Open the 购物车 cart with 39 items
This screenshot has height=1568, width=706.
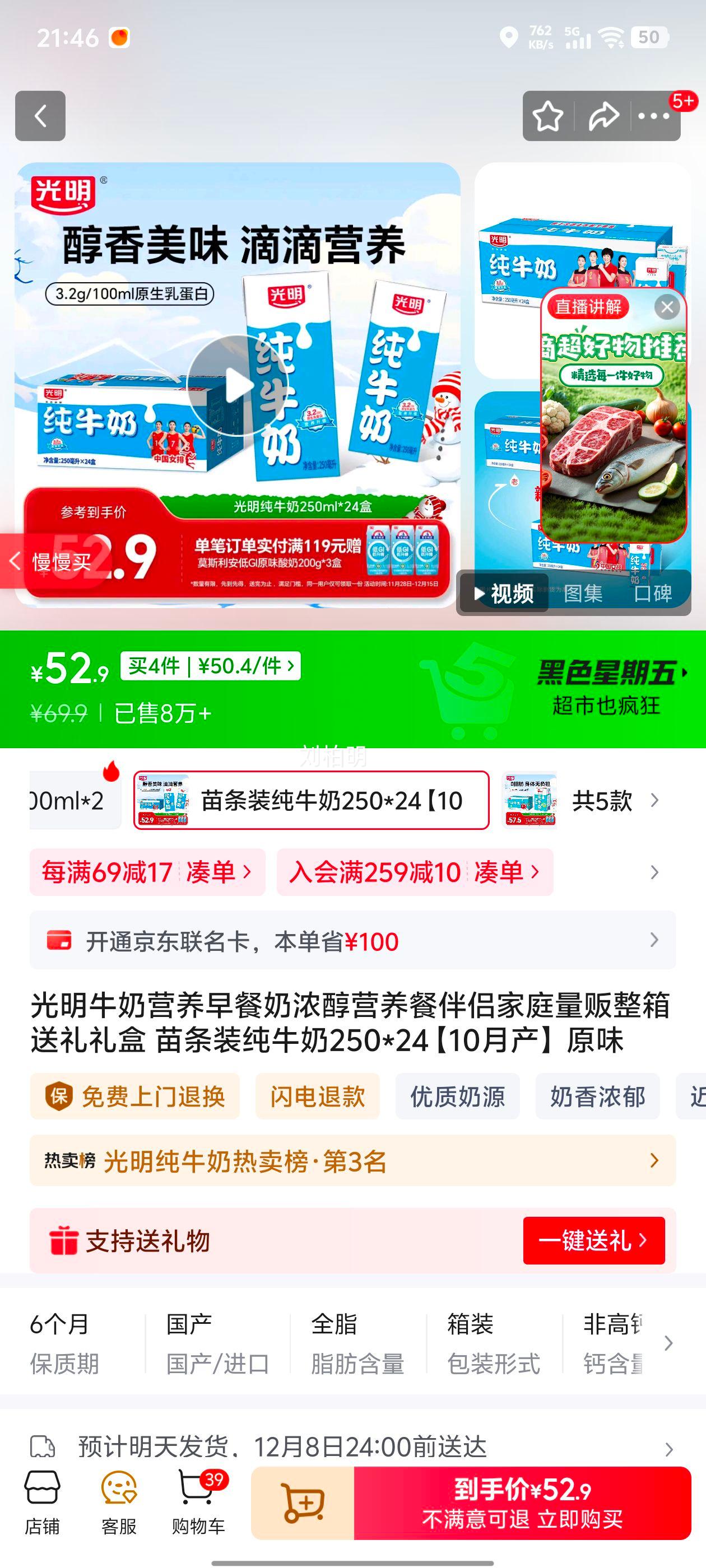196,1504
